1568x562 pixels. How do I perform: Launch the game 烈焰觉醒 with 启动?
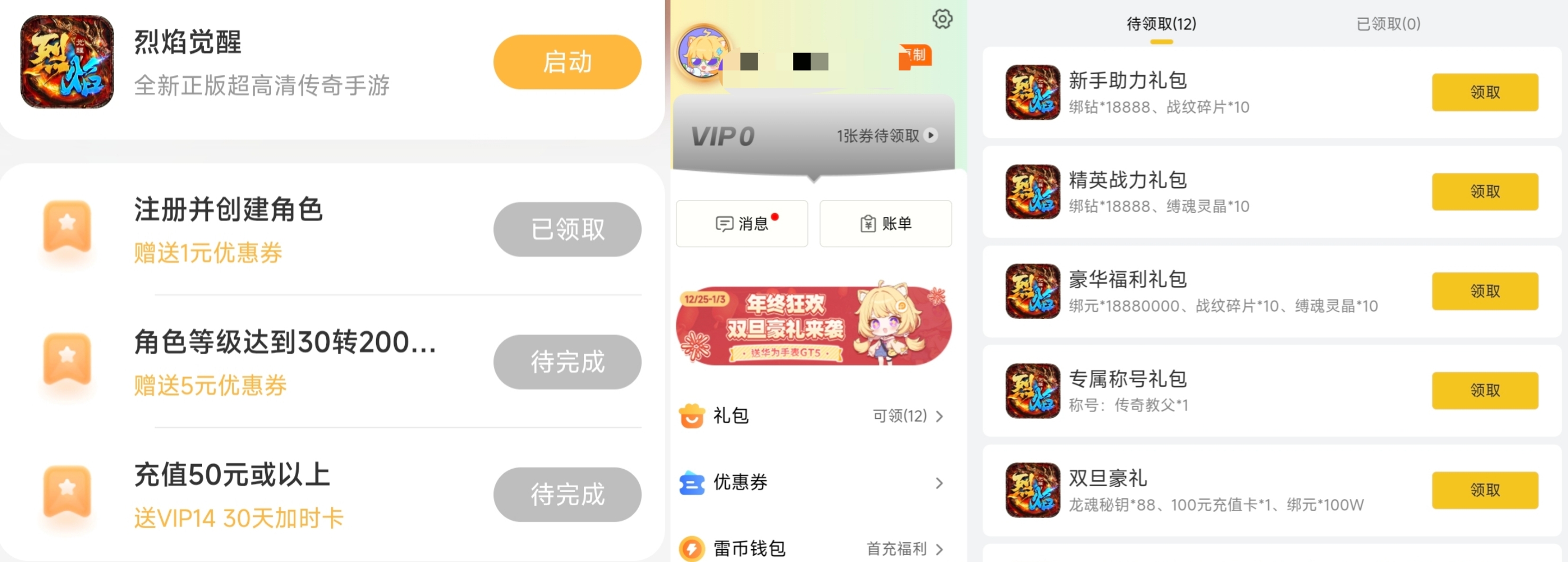[567, 62]
